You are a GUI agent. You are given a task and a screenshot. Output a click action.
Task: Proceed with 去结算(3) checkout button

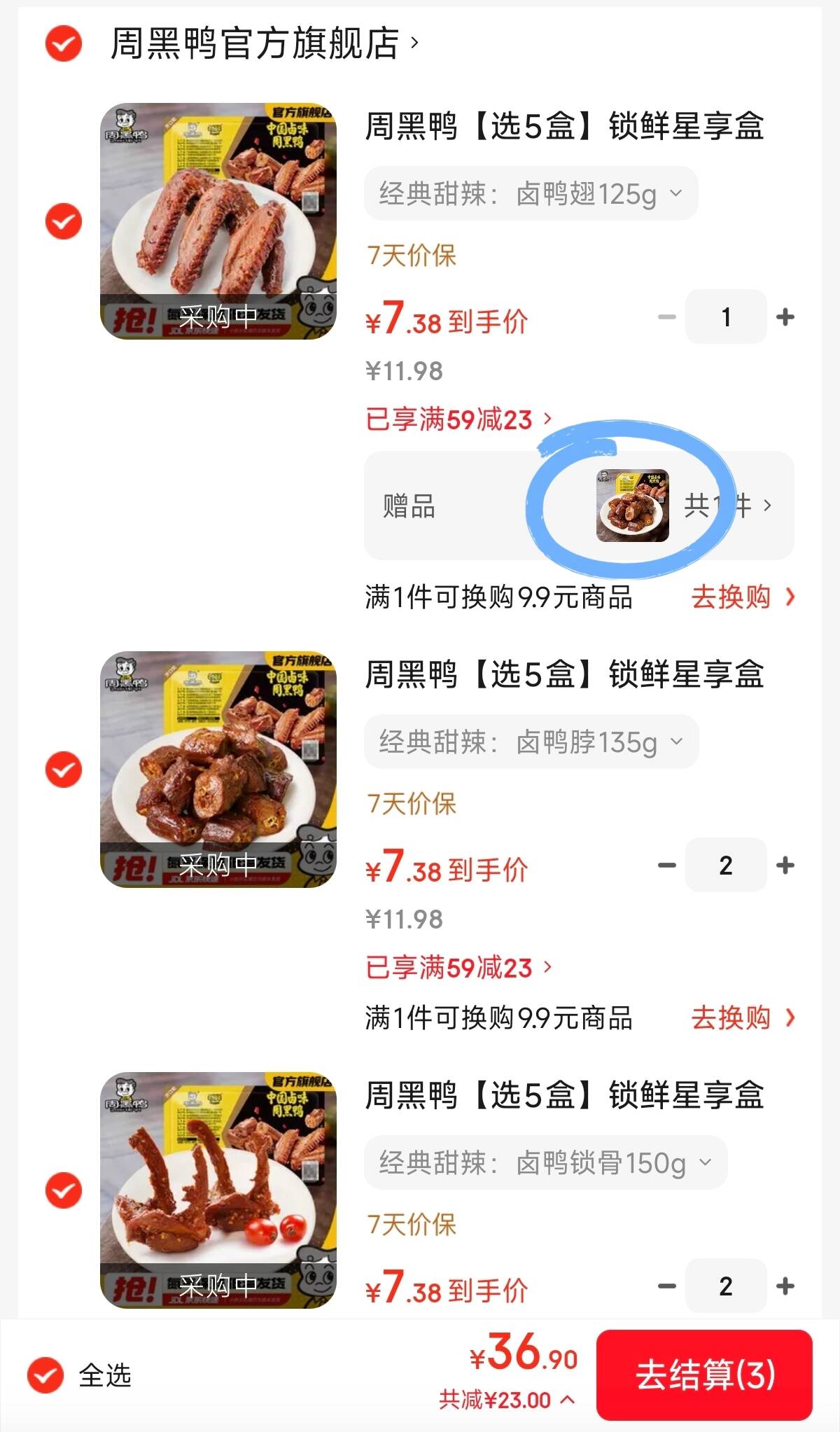click(704, 1375)
